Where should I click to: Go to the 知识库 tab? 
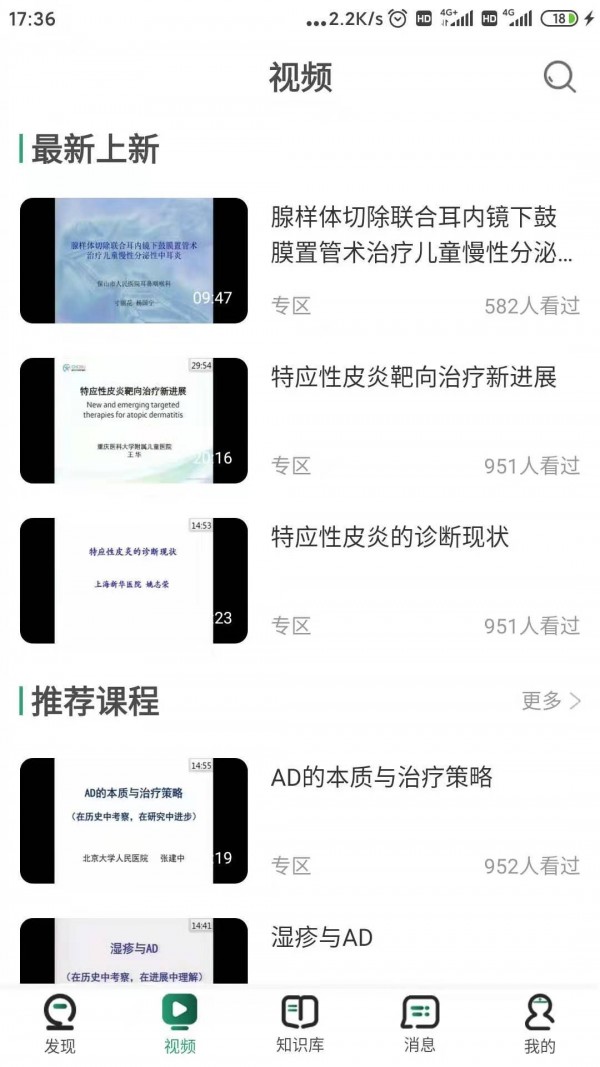coord(300,1025)
